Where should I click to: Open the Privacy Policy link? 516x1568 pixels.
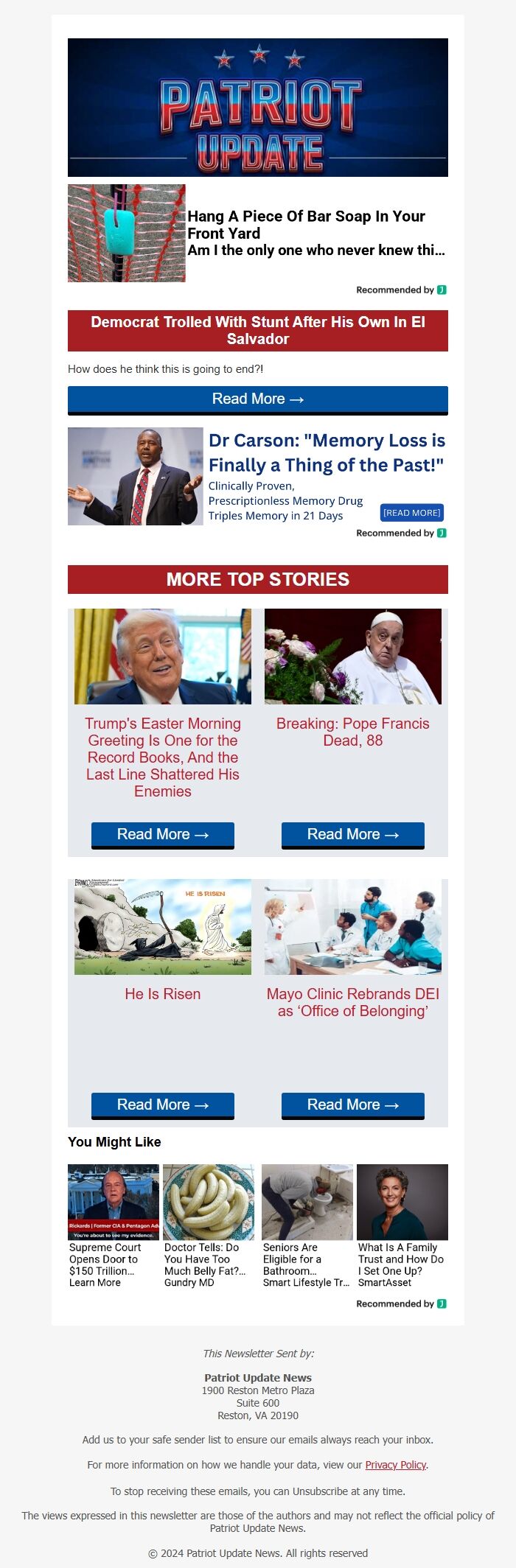tap(396, 1465)
